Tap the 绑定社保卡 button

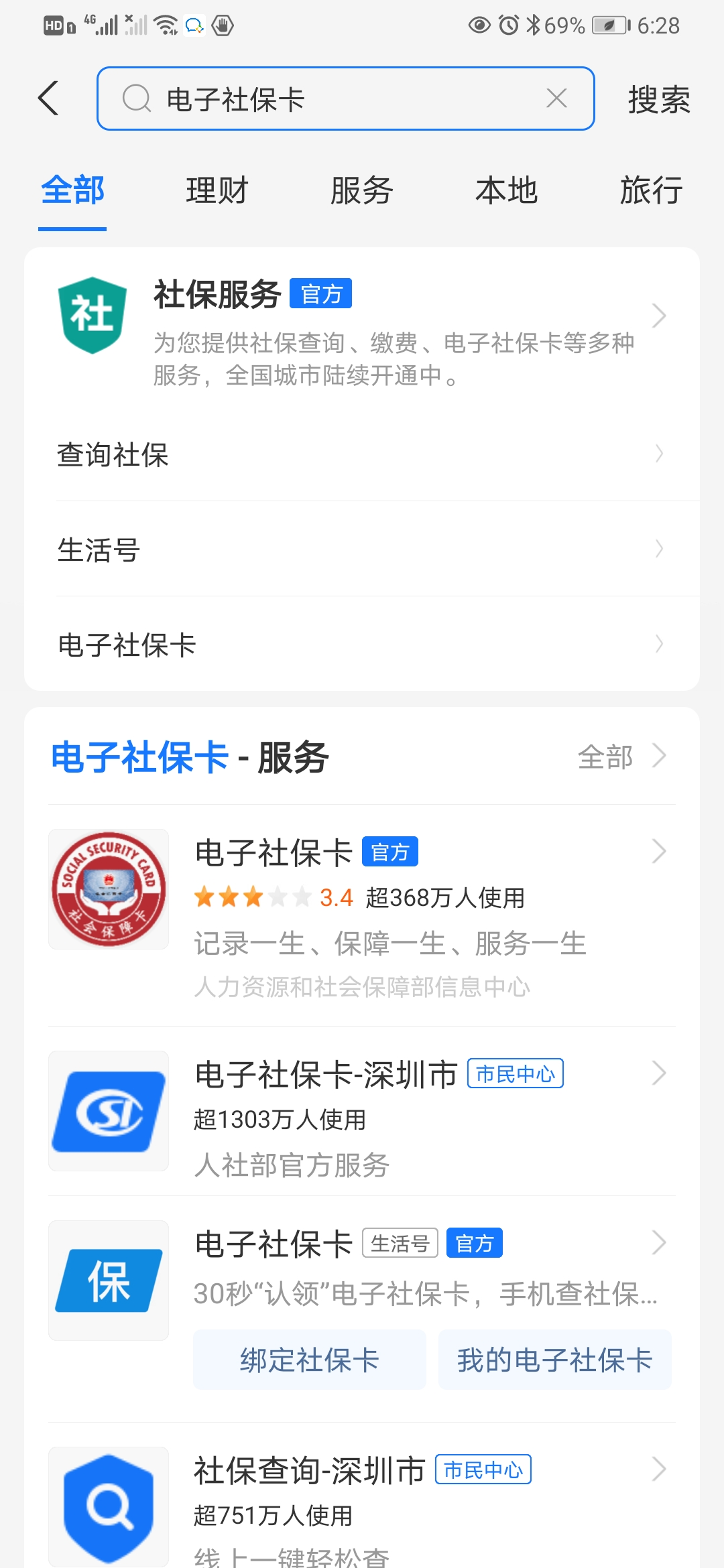coord(310,1360)
